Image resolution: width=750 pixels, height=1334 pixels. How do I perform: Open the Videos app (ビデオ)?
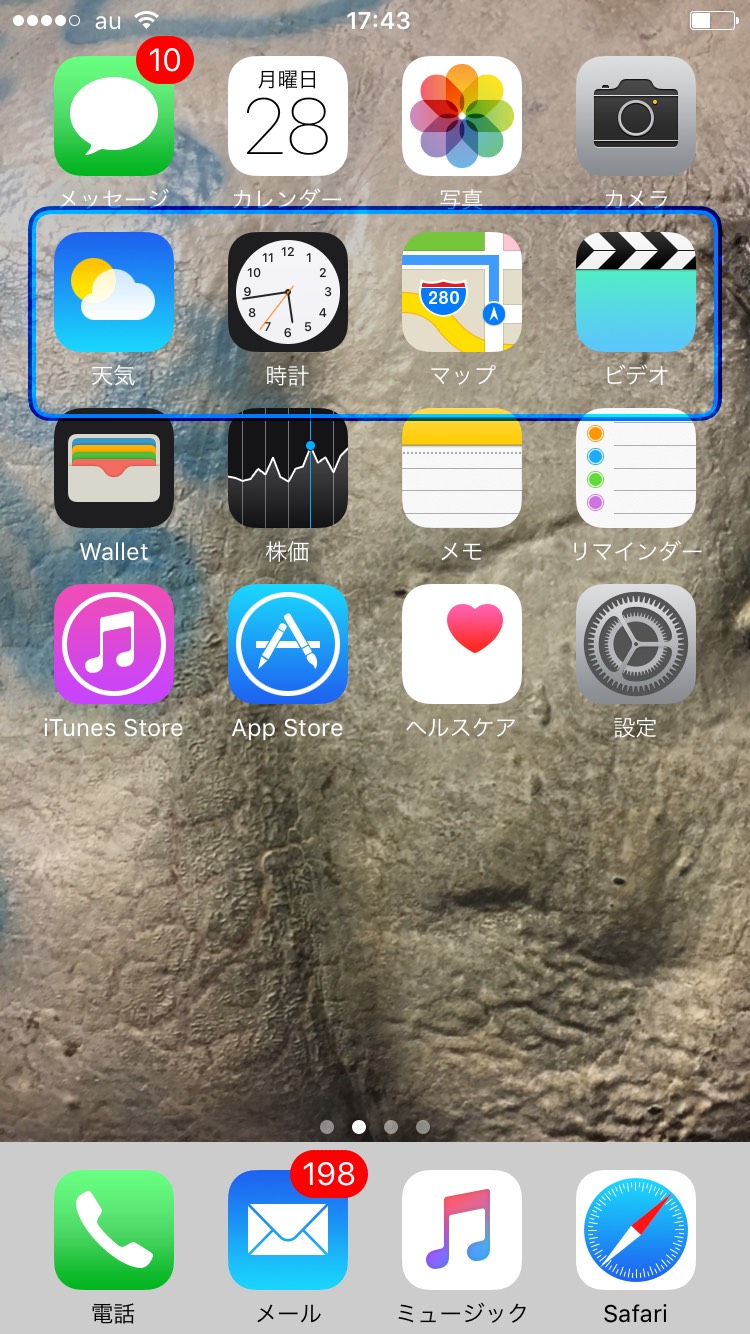[x=636, y=292]
